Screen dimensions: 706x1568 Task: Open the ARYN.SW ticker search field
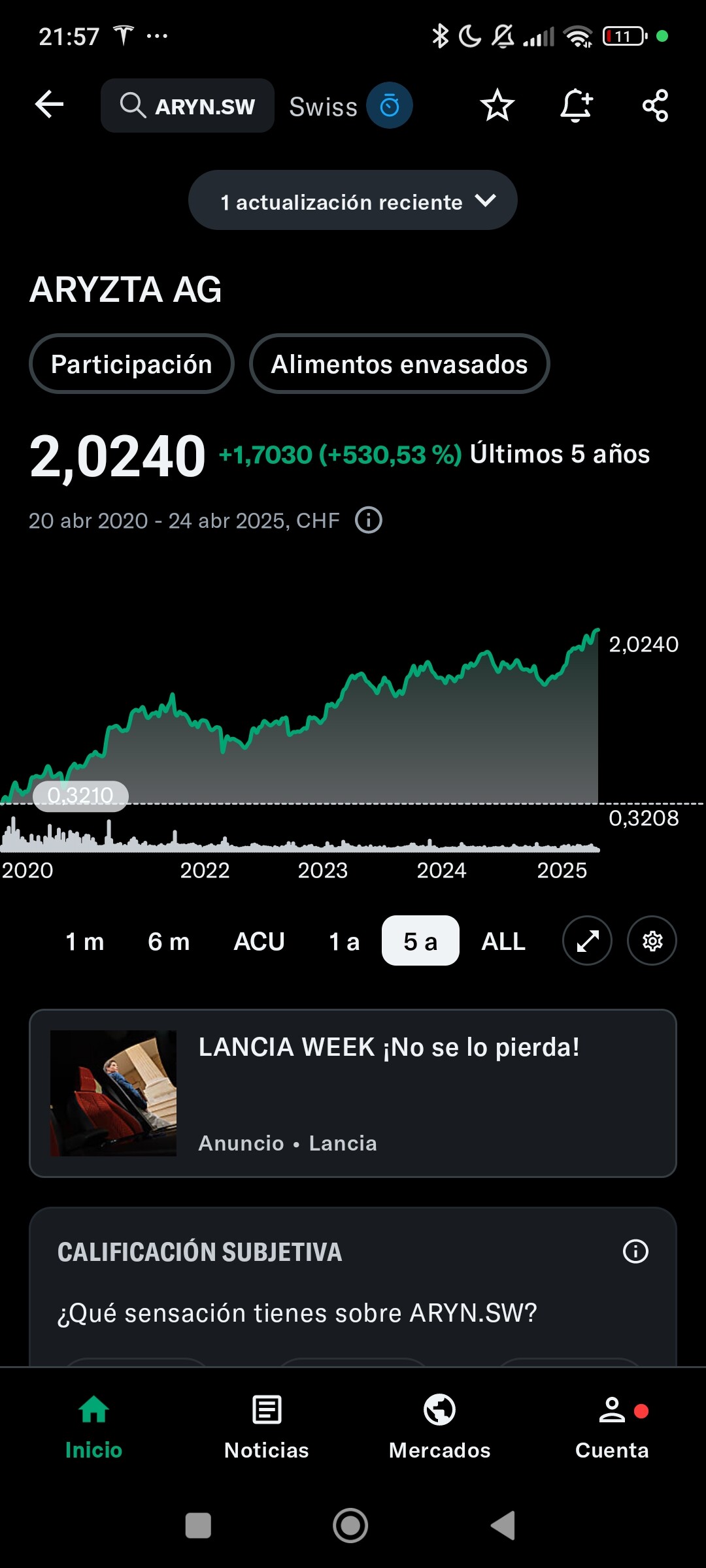[188, 106]
